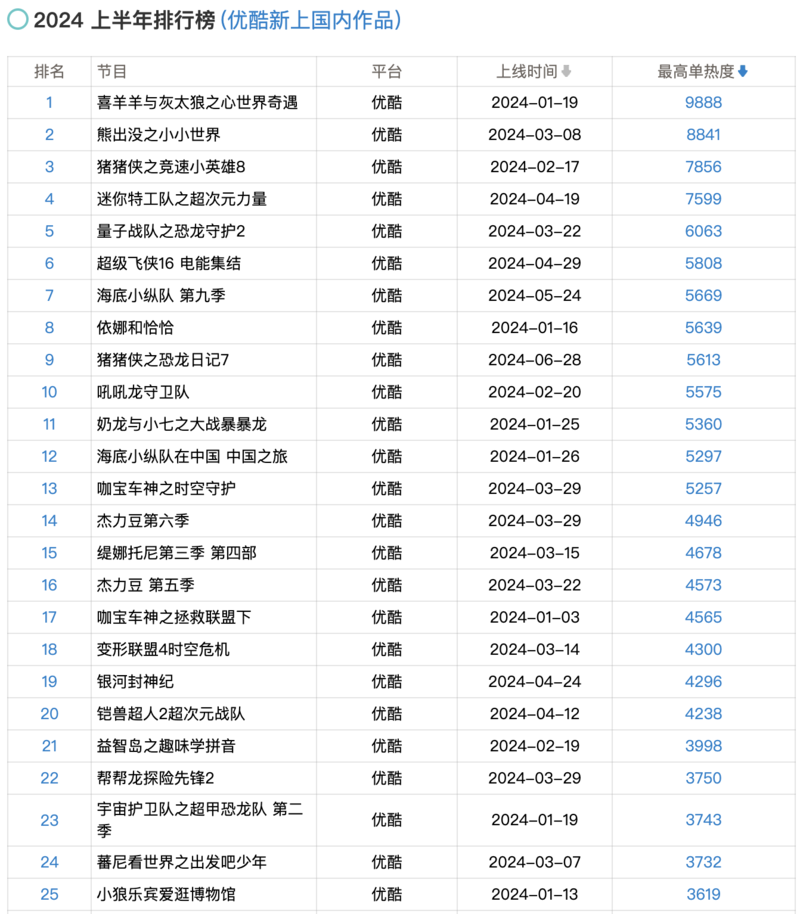Open the 优酷新上国内作品 link in the title
The image size is (800, 914).
pos(310,20)
